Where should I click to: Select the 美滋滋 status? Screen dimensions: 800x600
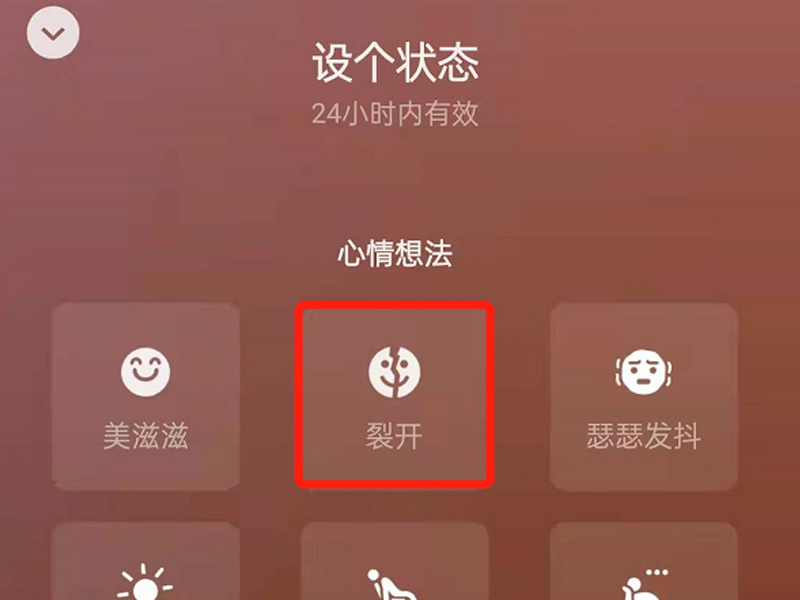pyautogui.click(x=146, y=395)
